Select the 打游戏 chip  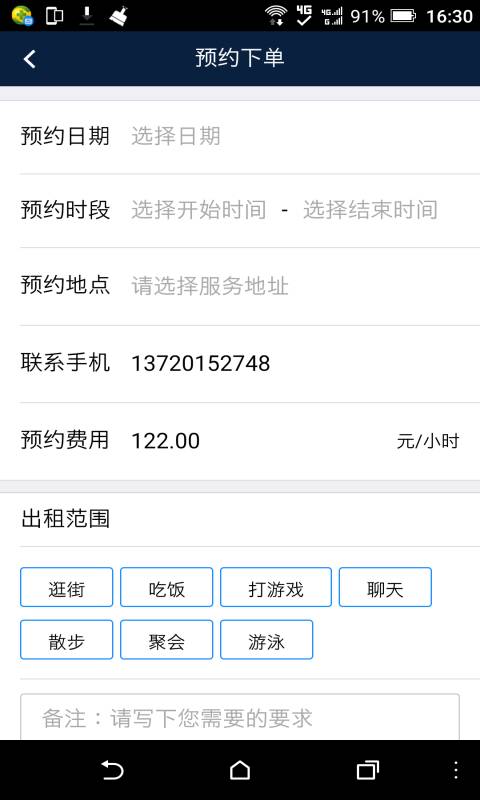(x=276, y=587)
